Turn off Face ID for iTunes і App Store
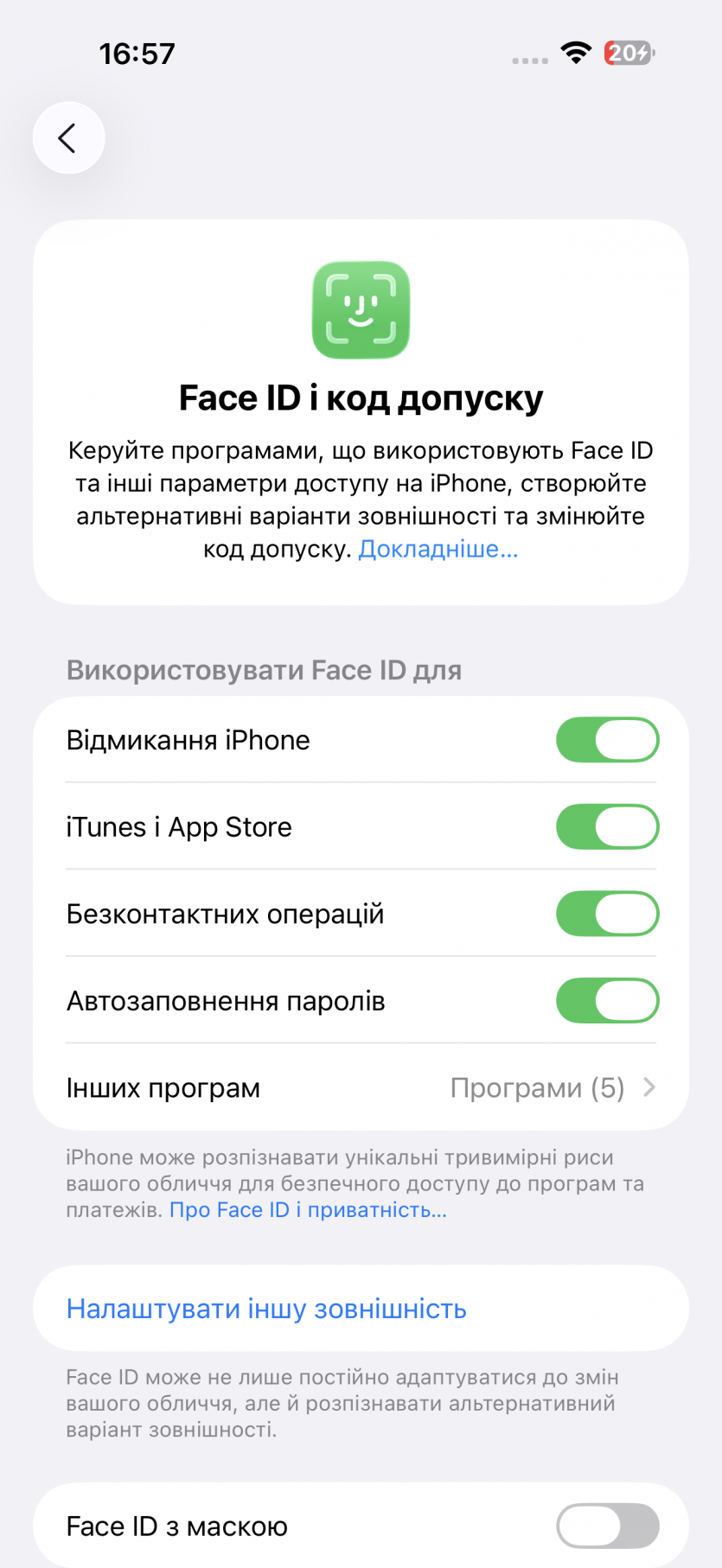The image size is (722, 1568). pos(607,827)
